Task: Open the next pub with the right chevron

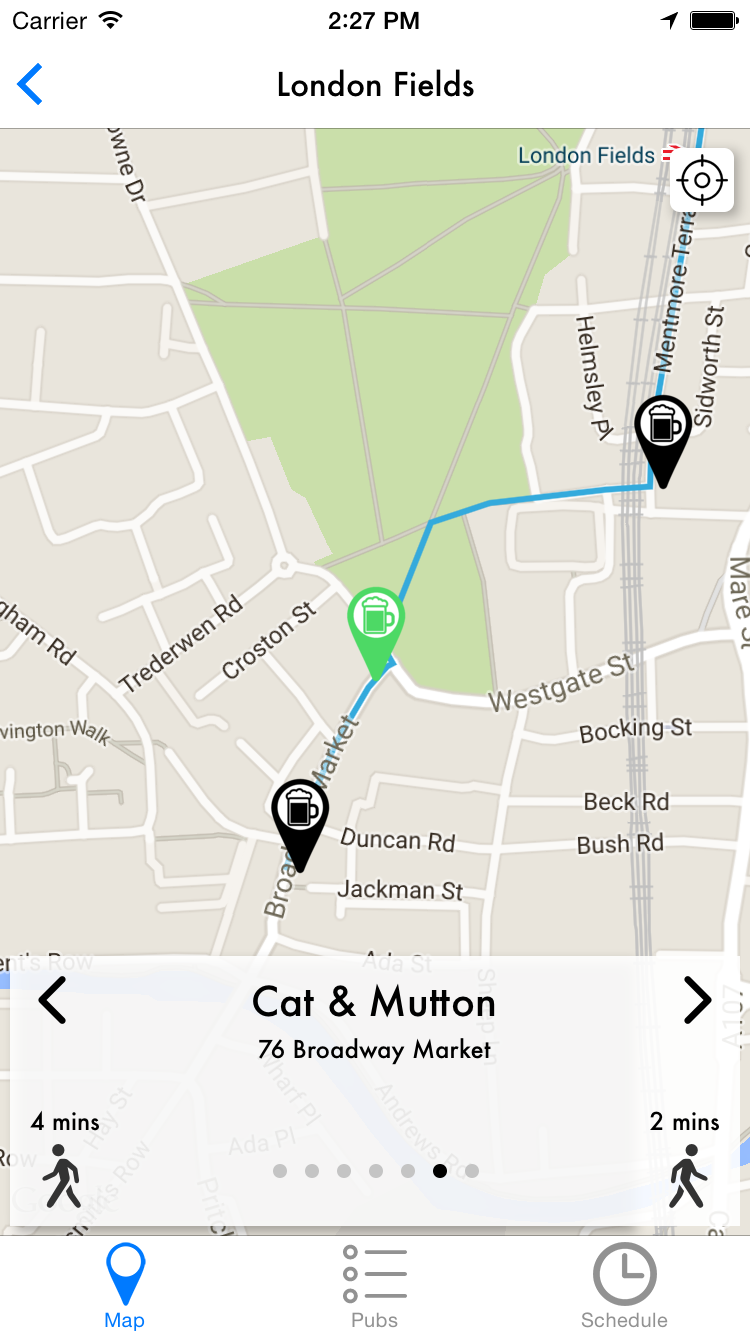Action: [x=697, y=1000]
